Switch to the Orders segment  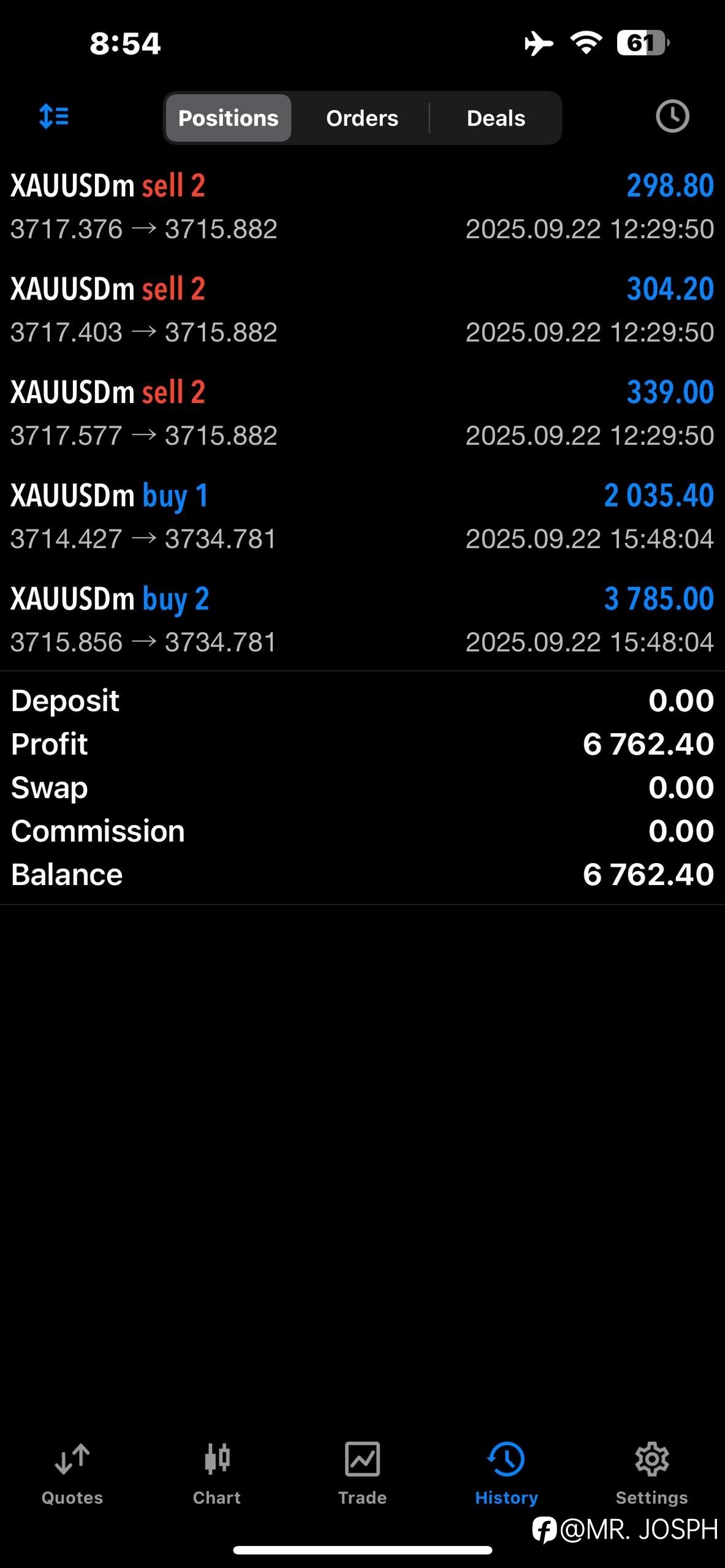362,118
